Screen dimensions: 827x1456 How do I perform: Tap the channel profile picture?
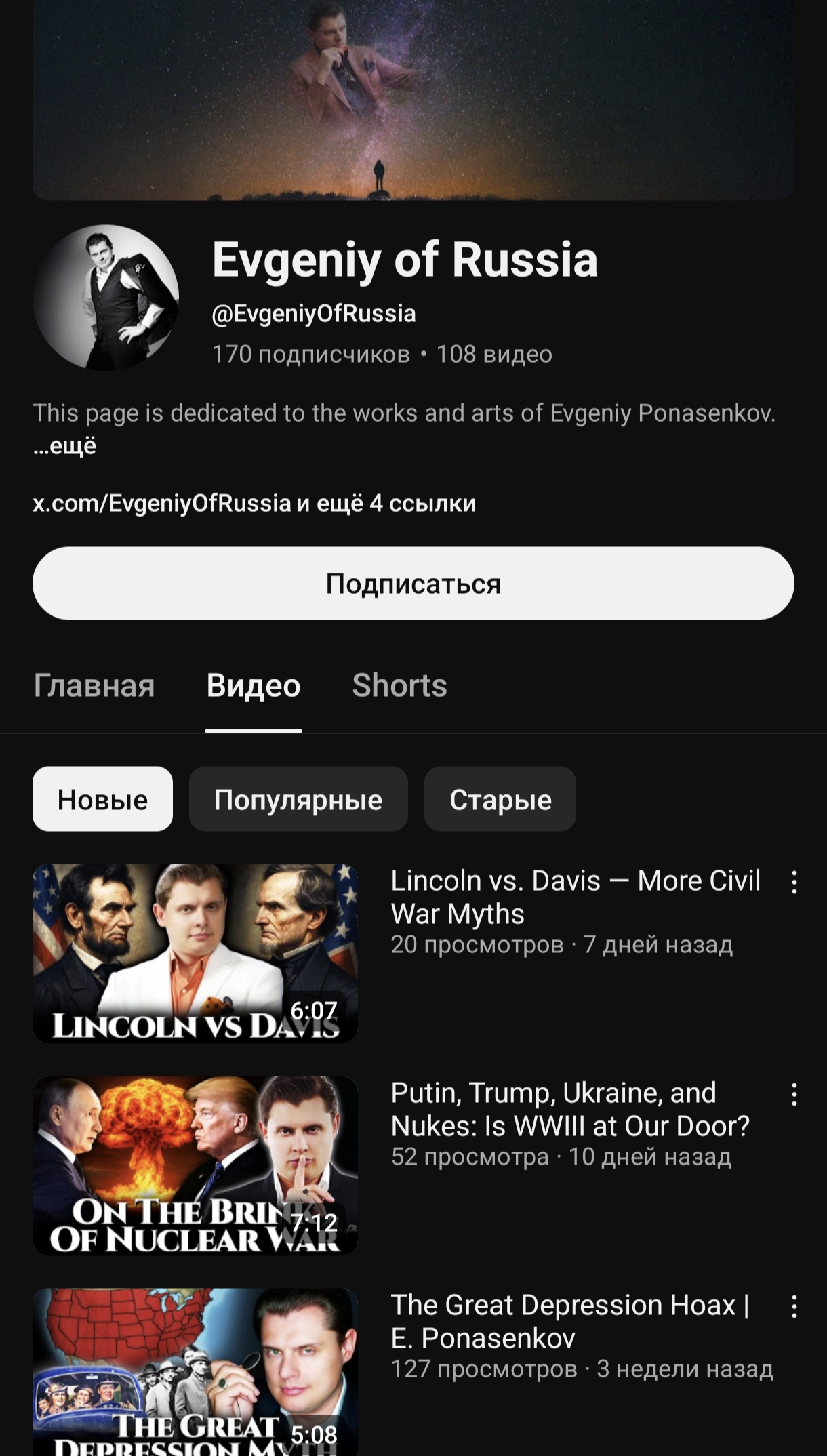click(x=106, y=298)
